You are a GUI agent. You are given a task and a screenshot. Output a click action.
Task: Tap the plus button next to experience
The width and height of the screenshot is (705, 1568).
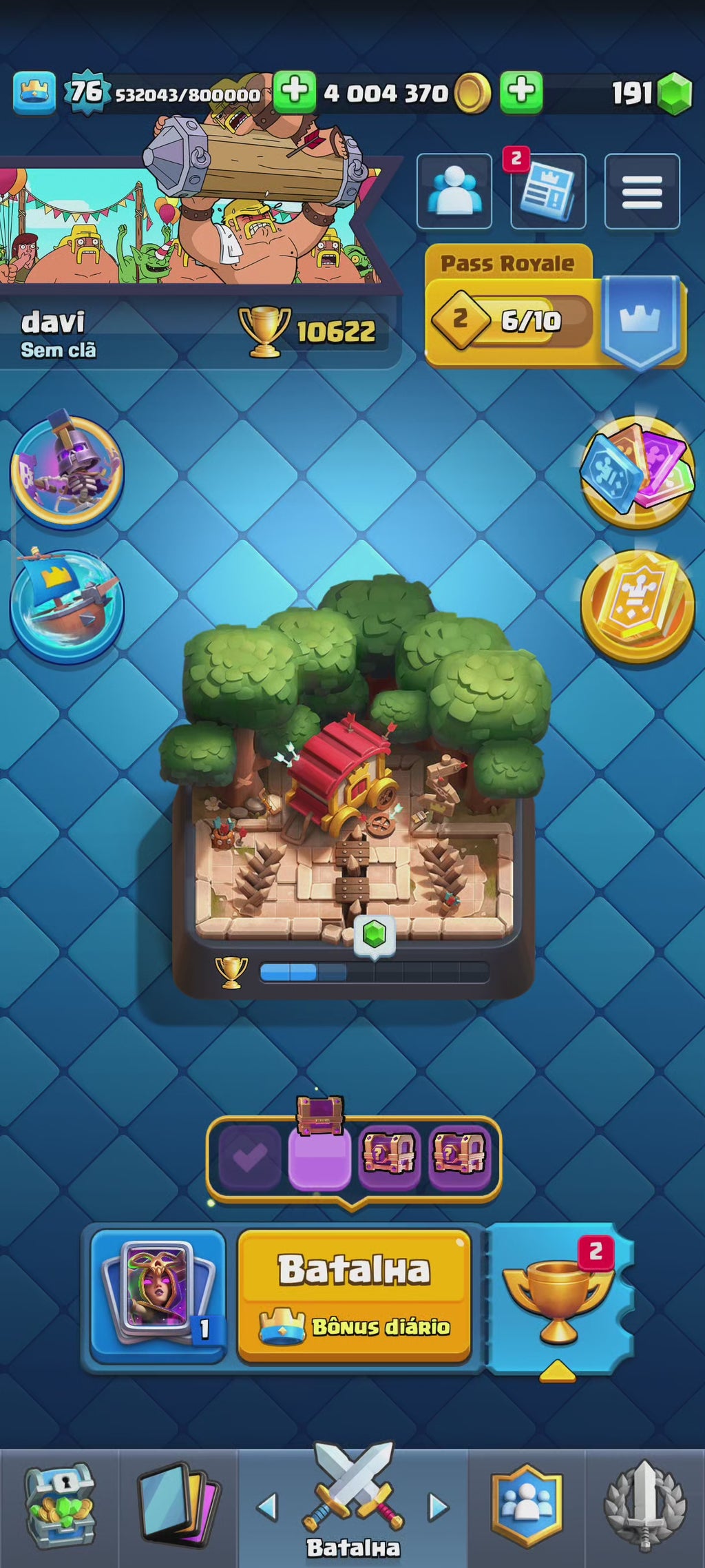point(295,92)
